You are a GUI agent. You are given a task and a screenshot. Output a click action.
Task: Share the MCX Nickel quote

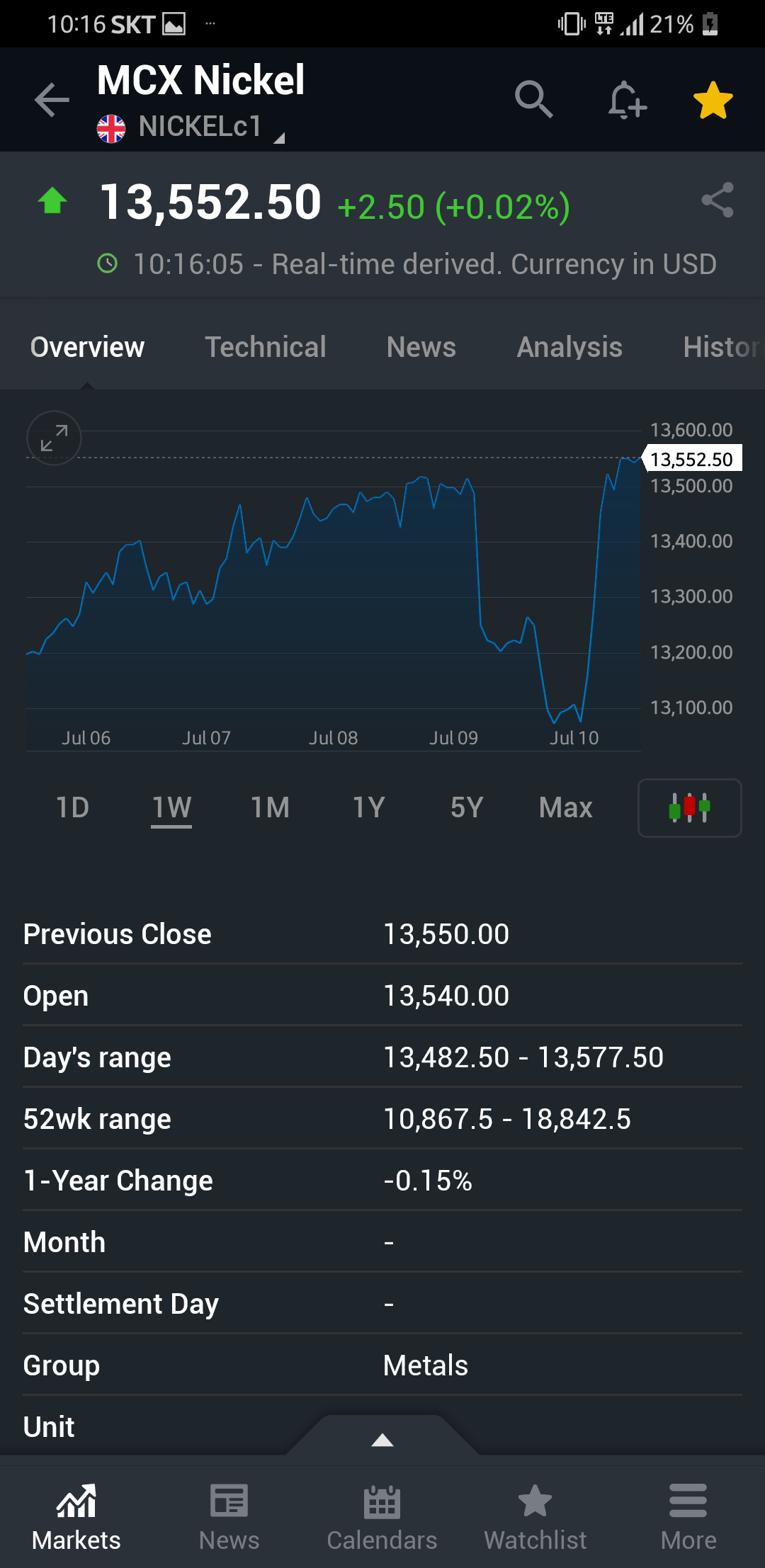717,200
